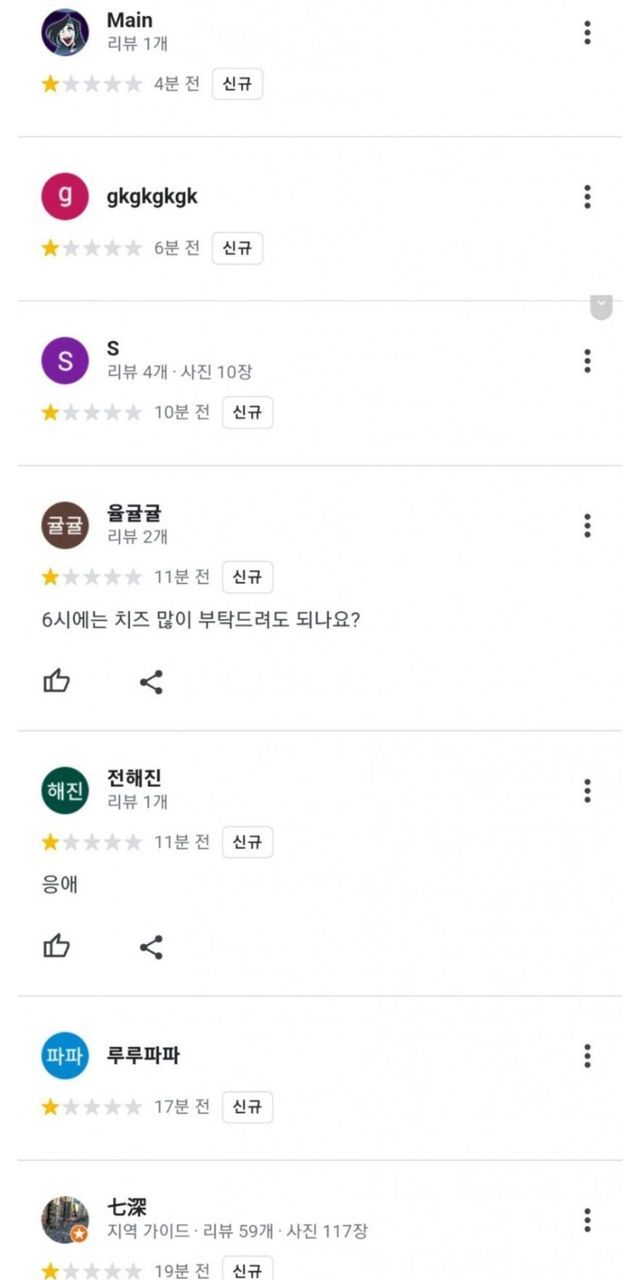
Task: Open 율귤귤's reviewer profile
Action: pyautogui.click(x=65, y=525)
